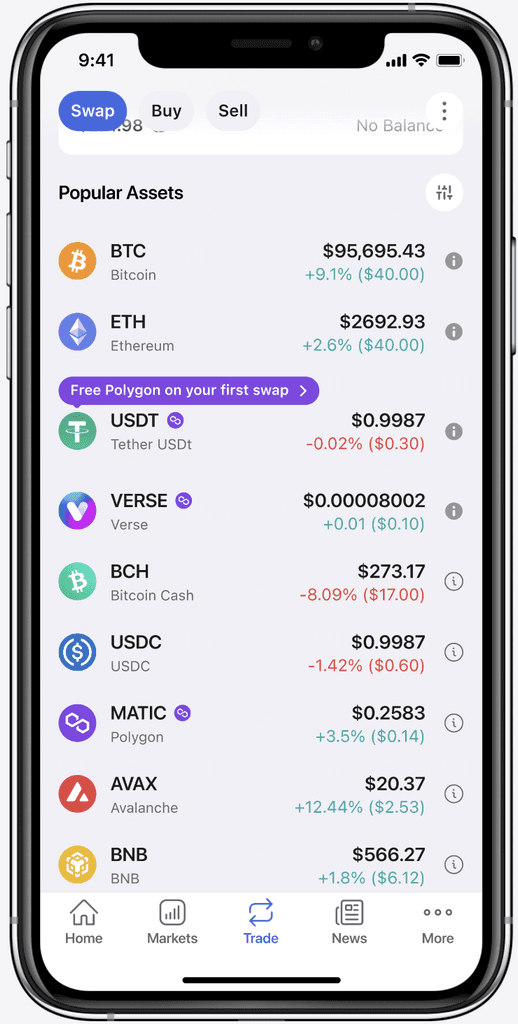Show info for ETH Ethereum
The image size is (518, 1024).
[x=454, y=332]
